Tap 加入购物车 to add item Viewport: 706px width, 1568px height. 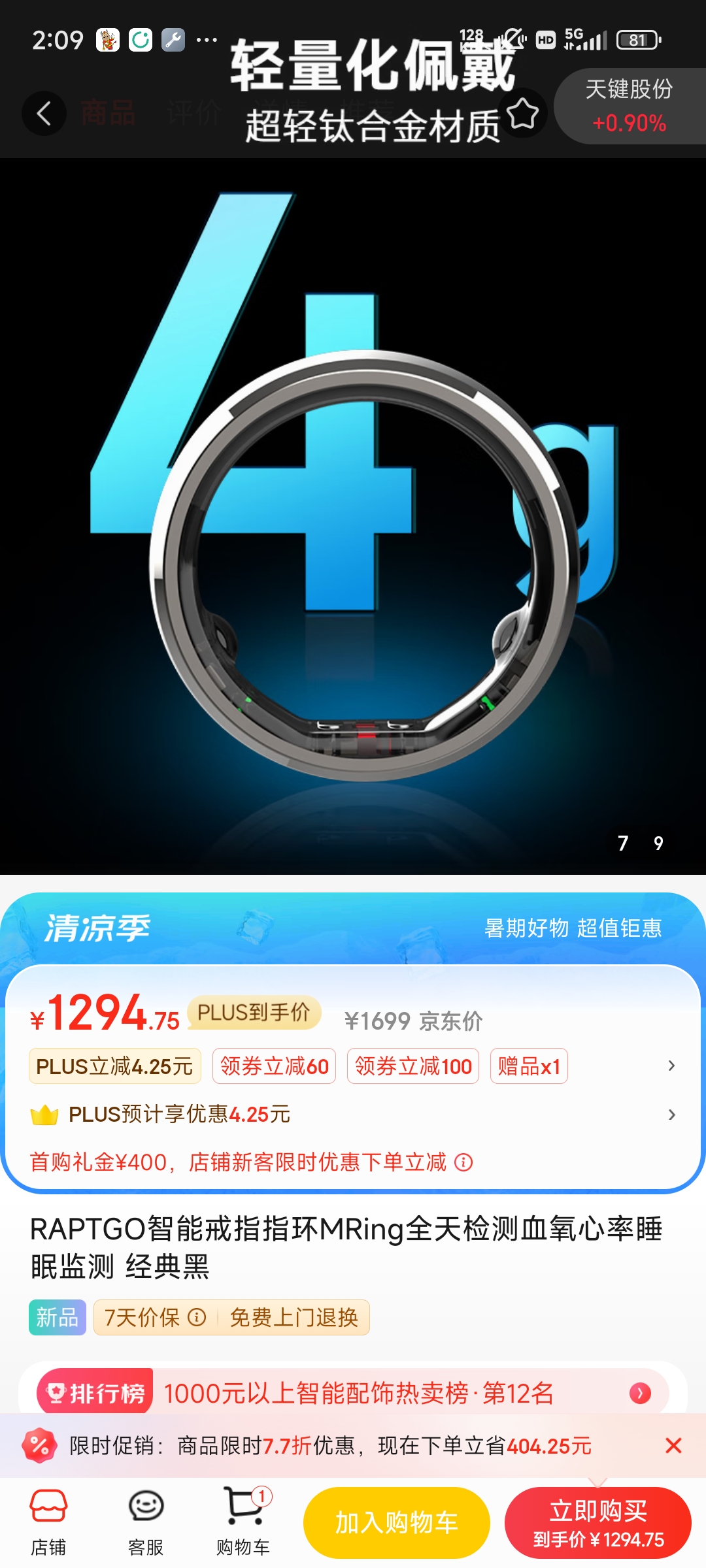(396, 1522)
